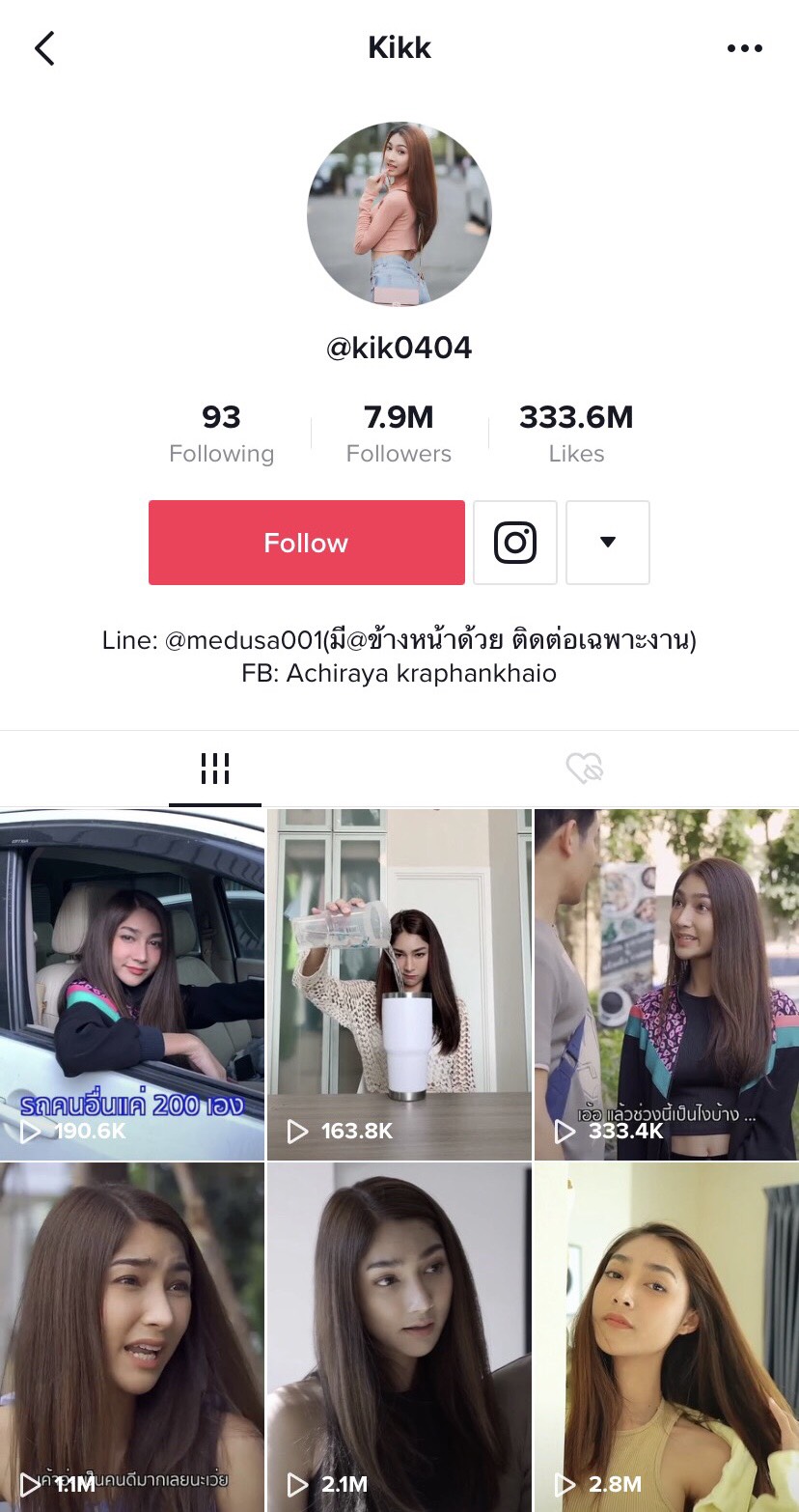This screenshot has width=799, height=1512.
Task: Switch to the liked videos tab
Action: tap(585, 769)
